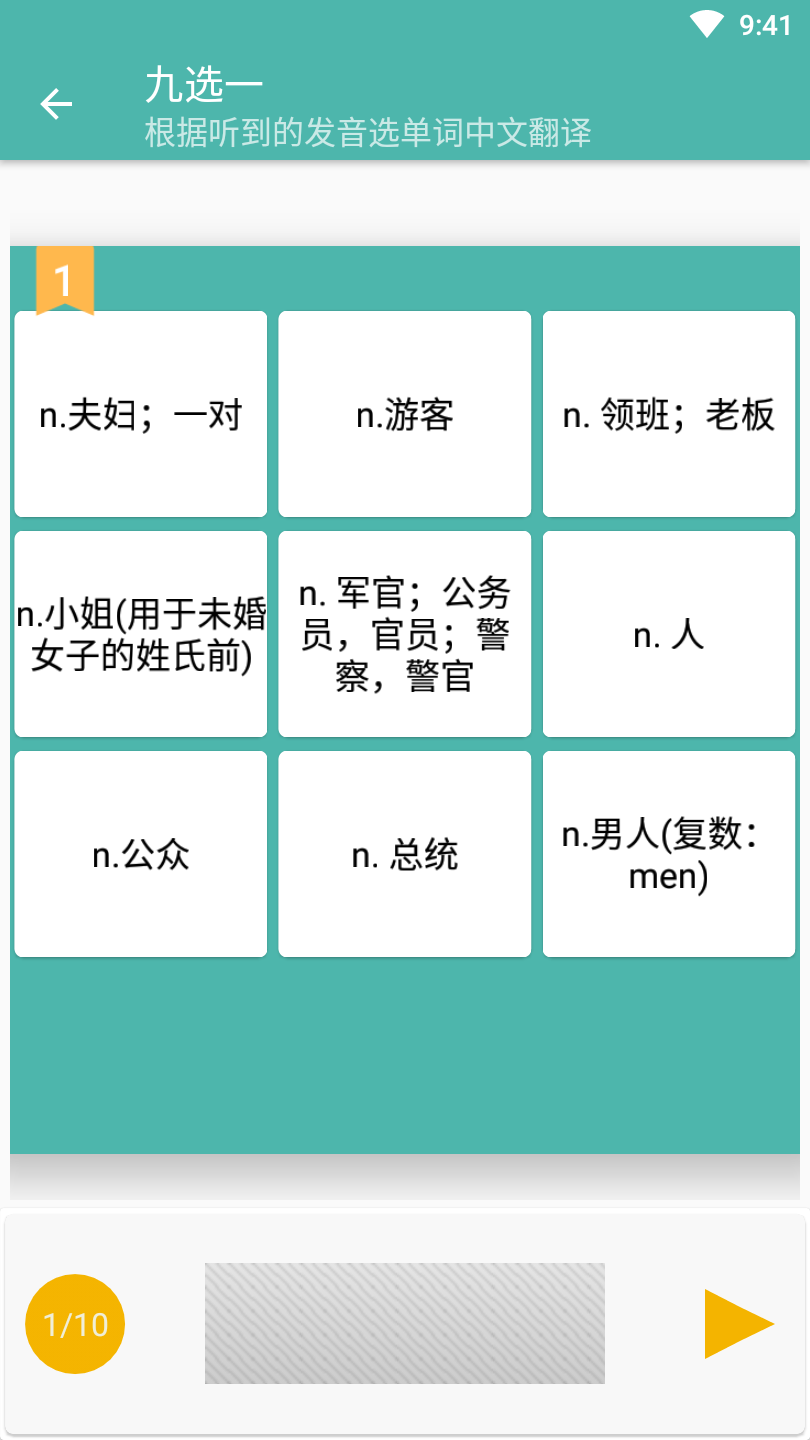
Task: Choose the n.游客 answer tile
Action: (x=404, y=414)
